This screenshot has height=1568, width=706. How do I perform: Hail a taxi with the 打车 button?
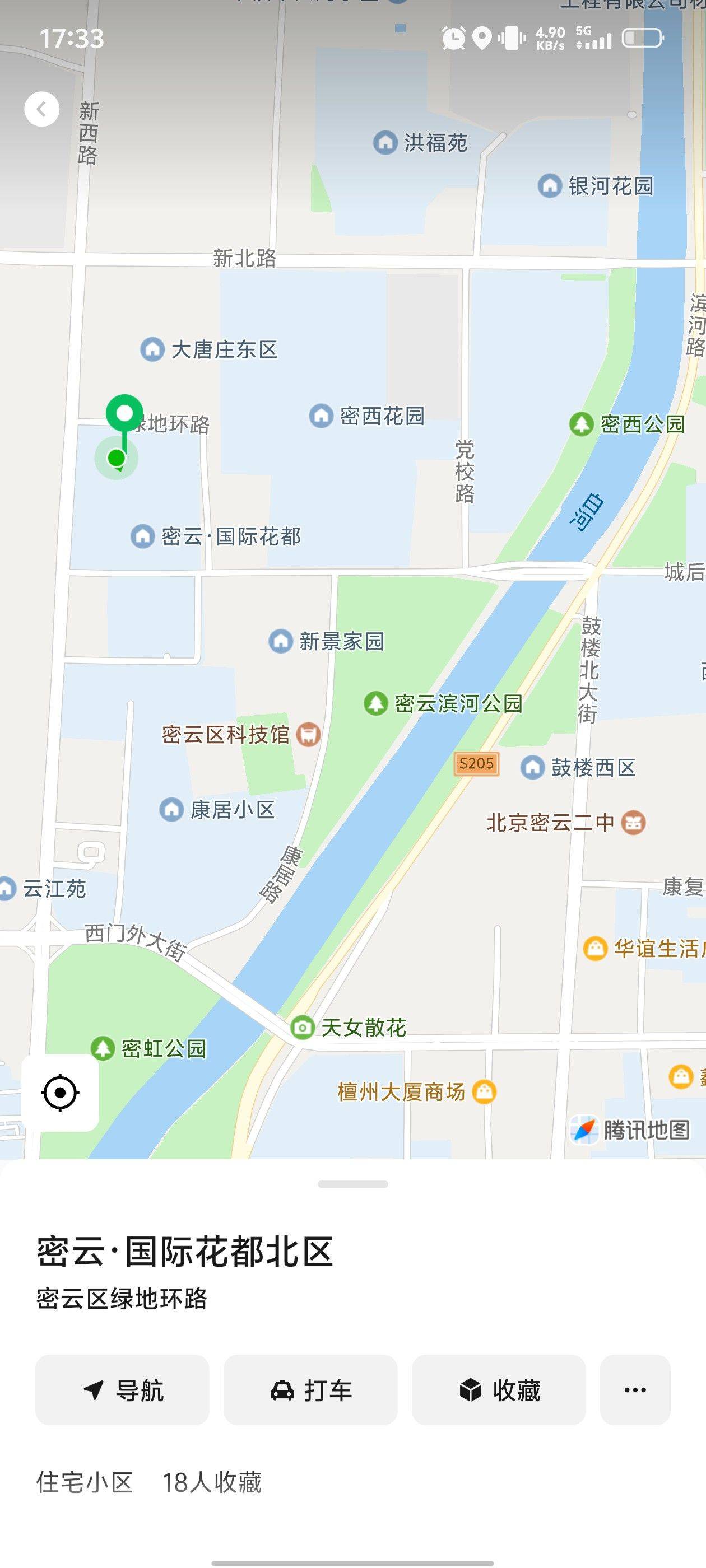point(310,1390)
